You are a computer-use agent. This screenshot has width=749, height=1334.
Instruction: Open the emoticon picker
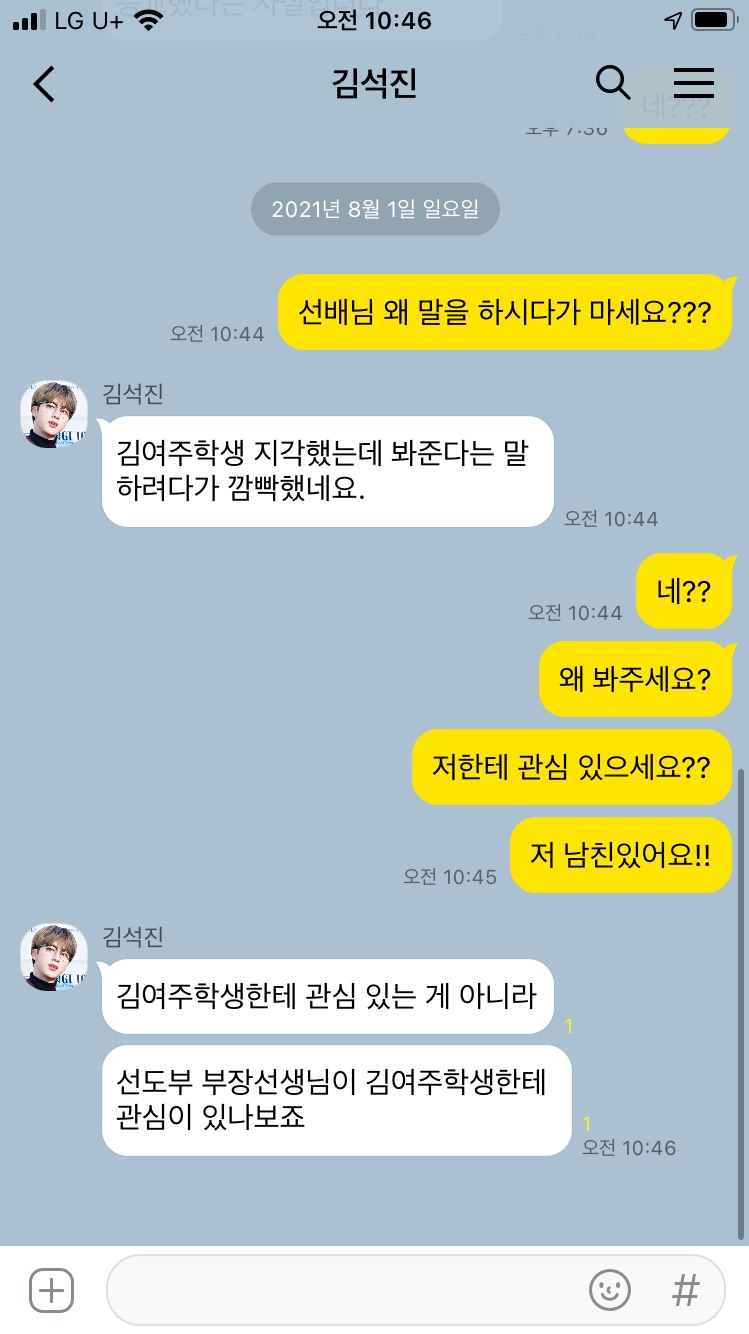pos(609,1290)
